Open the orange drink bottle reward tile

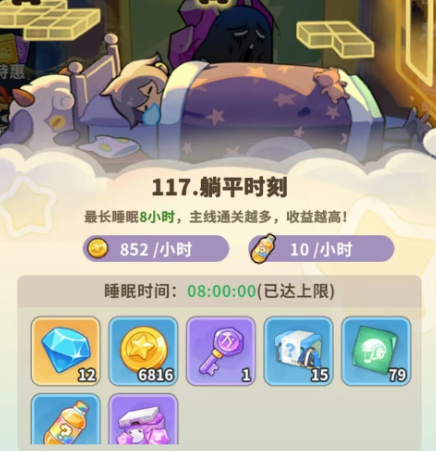point(66,419)
